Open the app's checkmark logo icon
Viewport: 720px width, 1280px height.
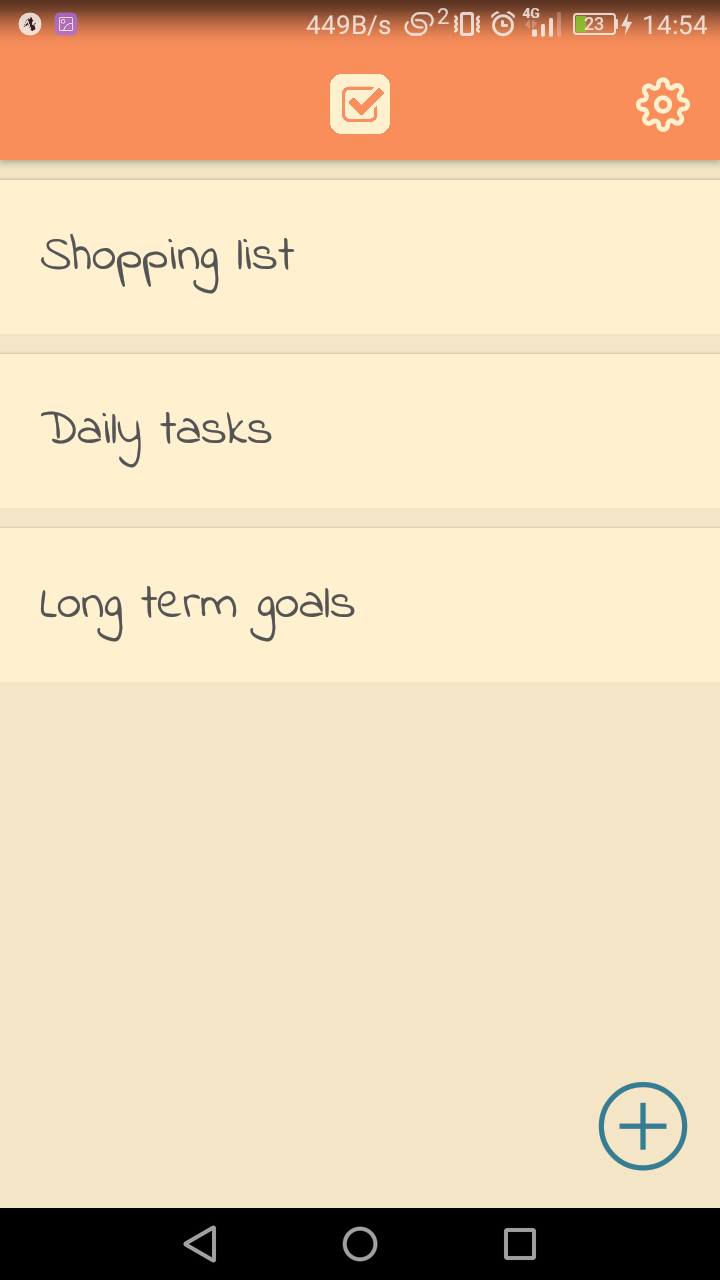click(360, 103)
